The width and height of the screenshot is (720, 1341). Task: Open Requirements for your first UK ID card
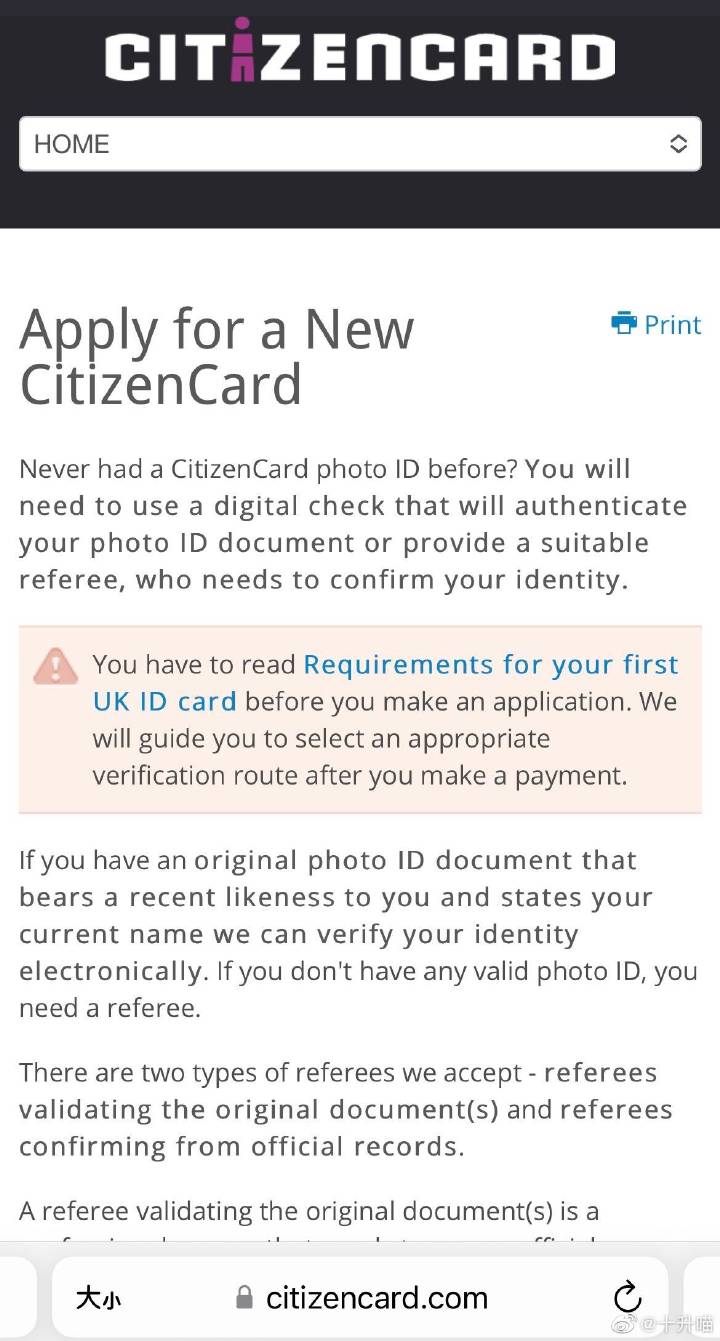click(x=490, y=665)
